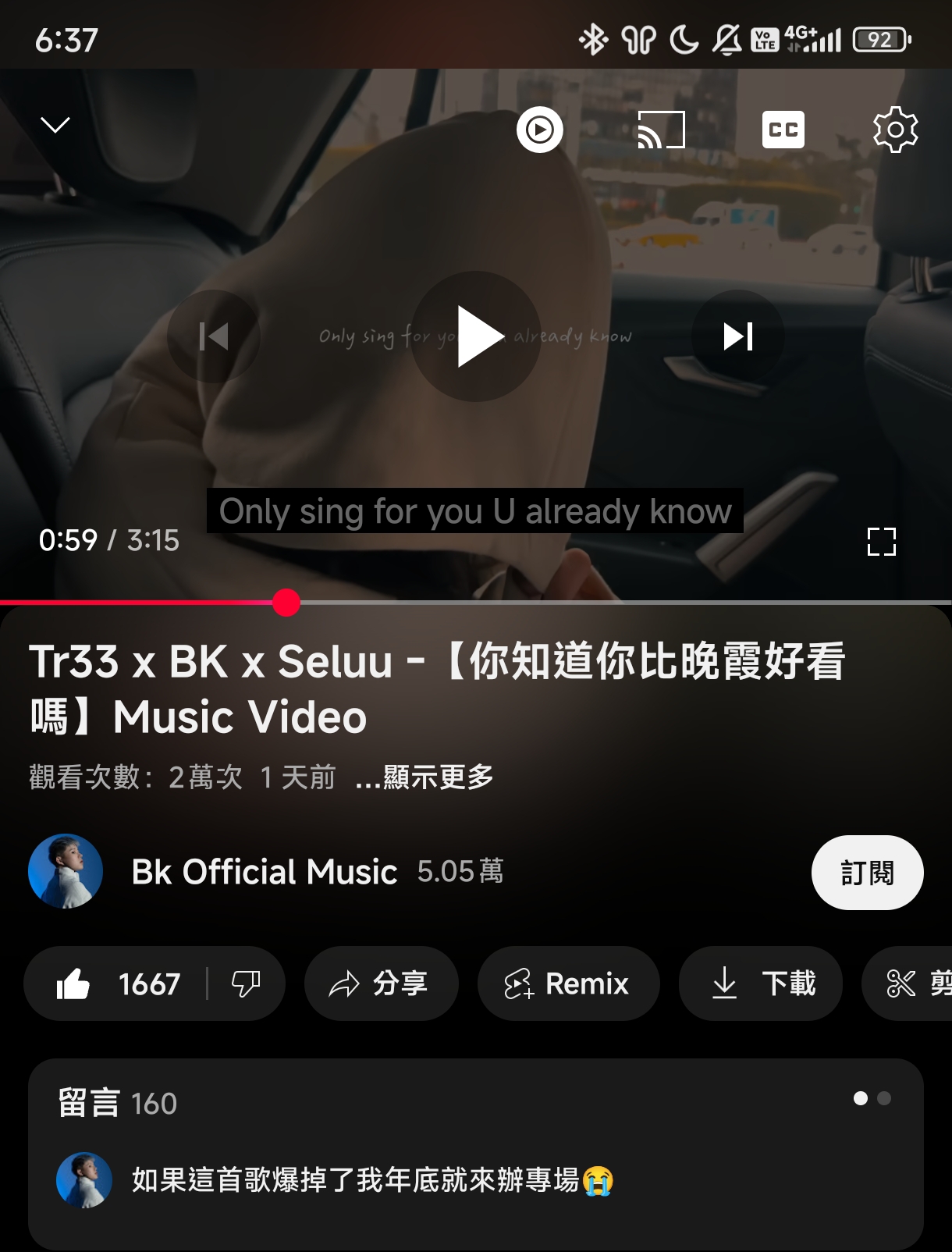Create a Remix of this video
The width and height of the screenshot is (952, 1252).
pos(568,983)
